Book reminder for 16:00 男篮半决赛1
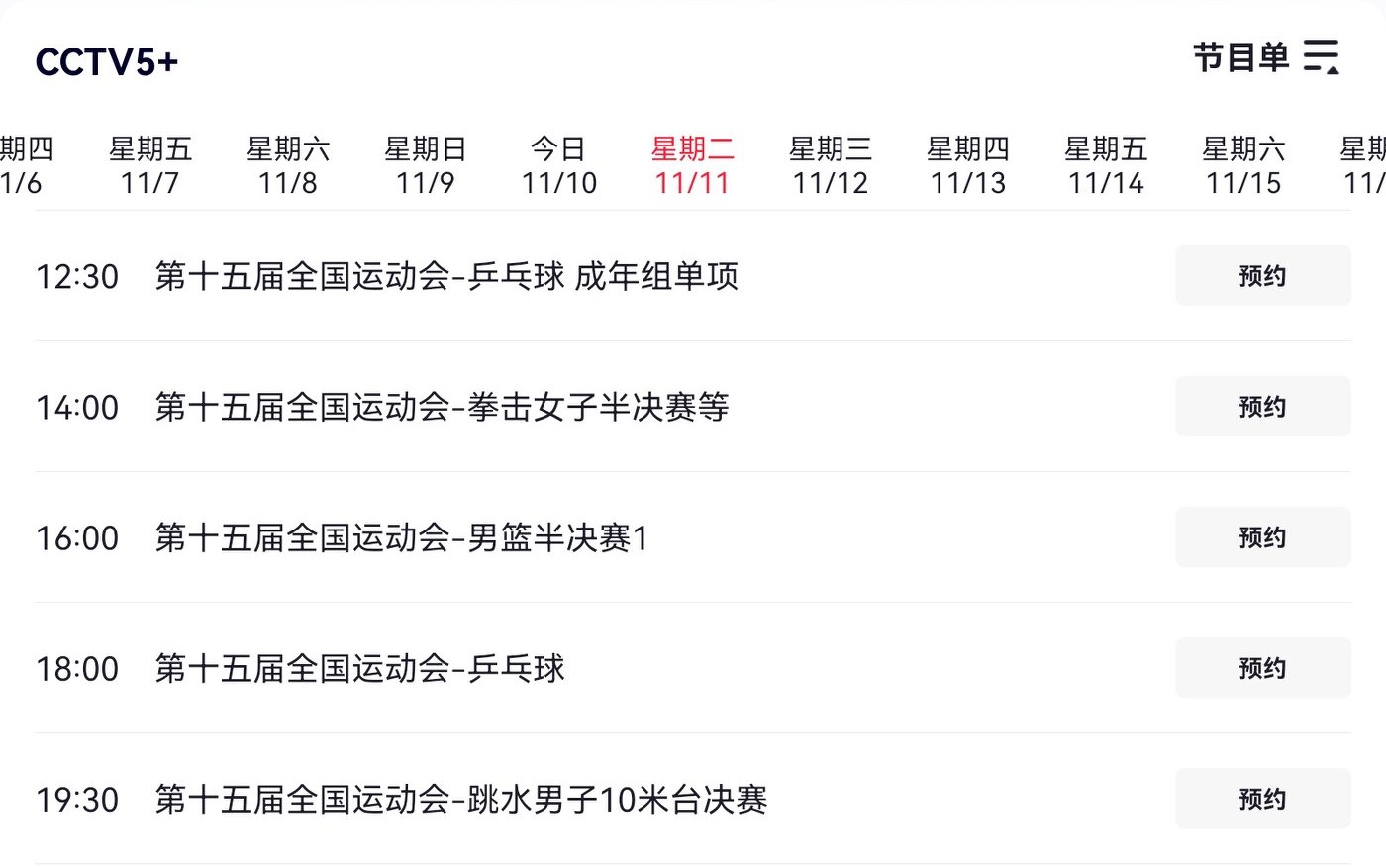 [1262, 537]
